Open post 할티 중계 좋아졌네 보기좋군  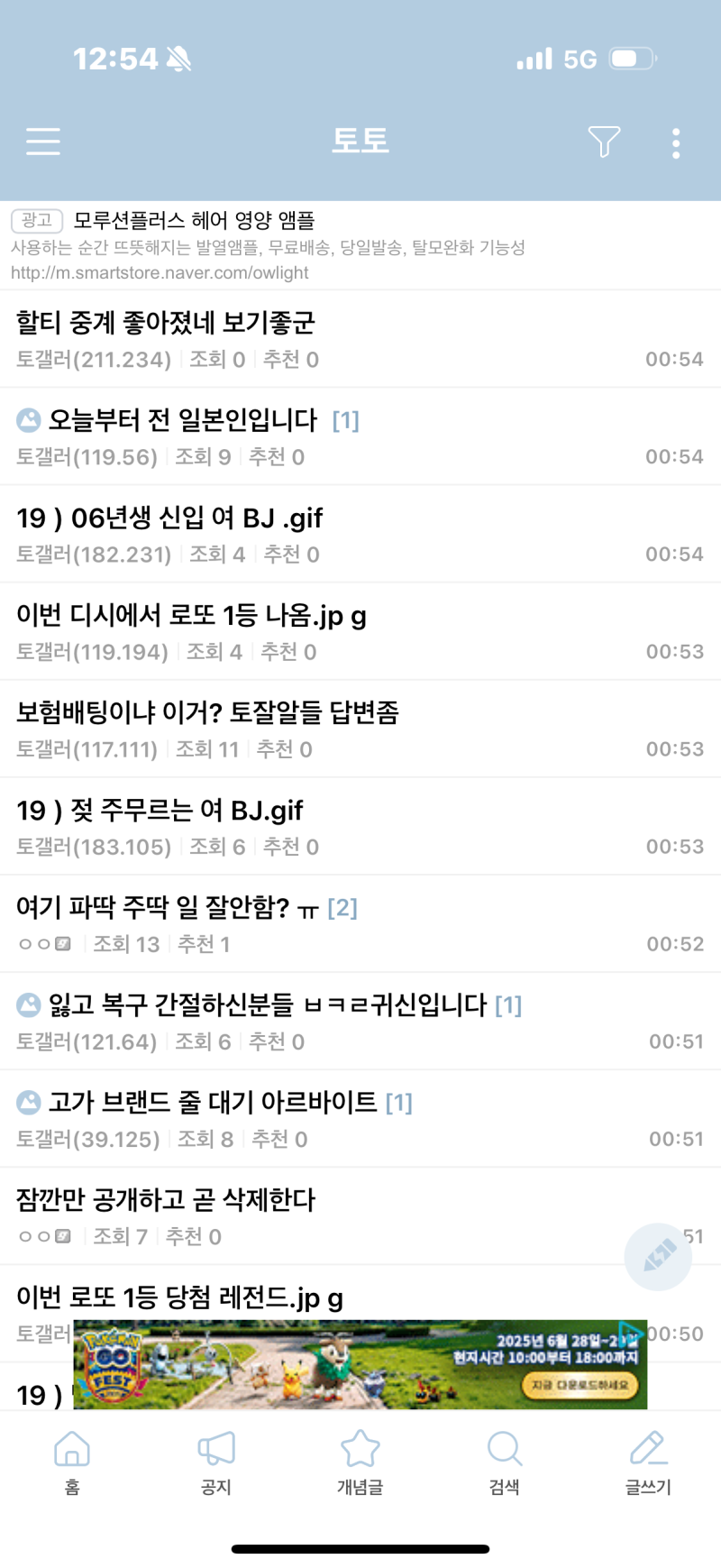click(x=166, y=323)
